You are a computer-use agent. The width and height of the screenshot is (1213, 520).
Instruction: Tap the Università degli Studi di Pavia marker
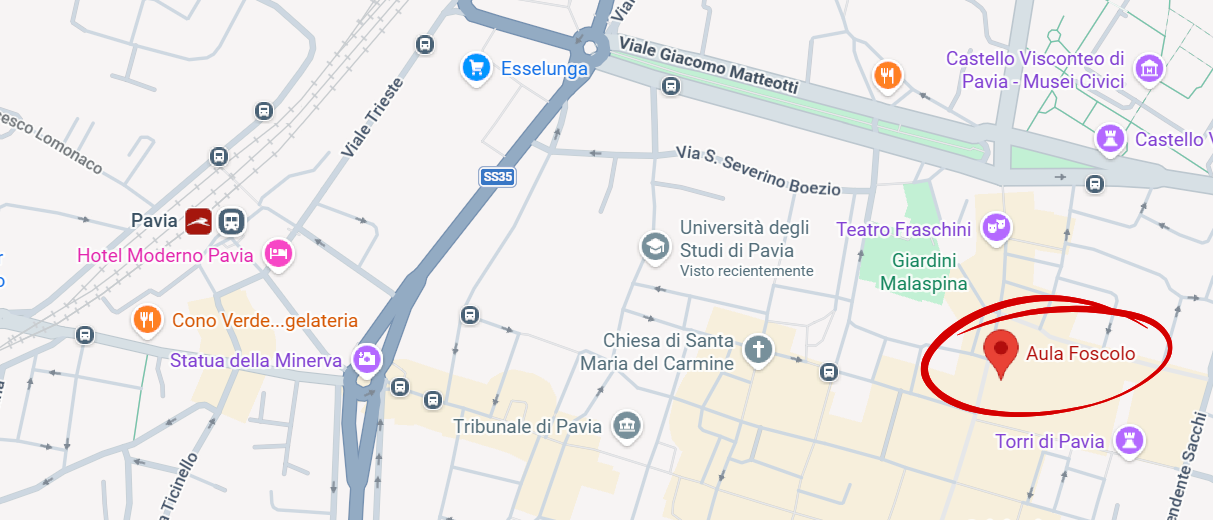[x=655, y=246]
